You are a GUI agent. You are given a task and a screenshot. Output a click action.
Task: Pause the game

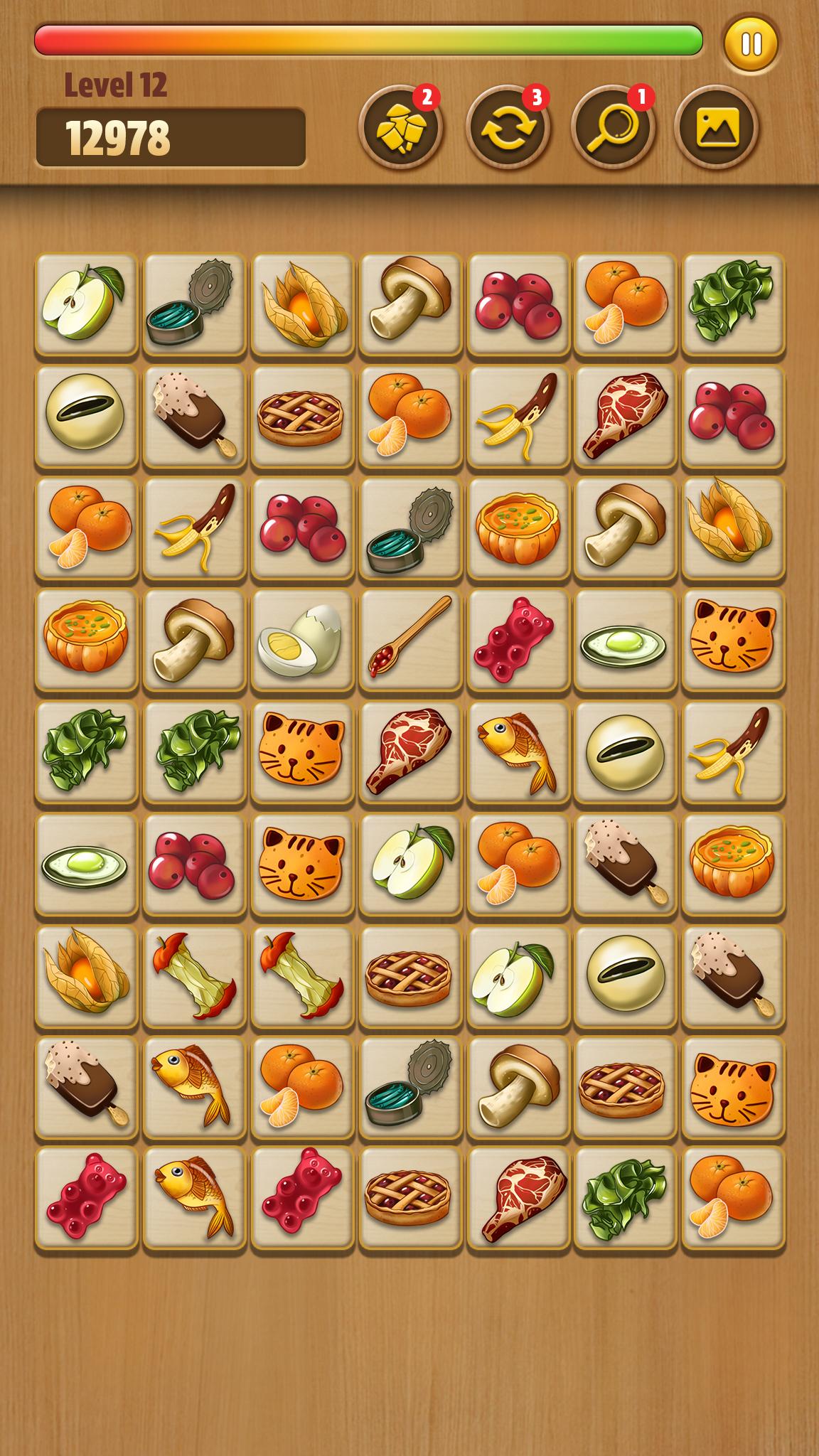click(x=751, y=43)
